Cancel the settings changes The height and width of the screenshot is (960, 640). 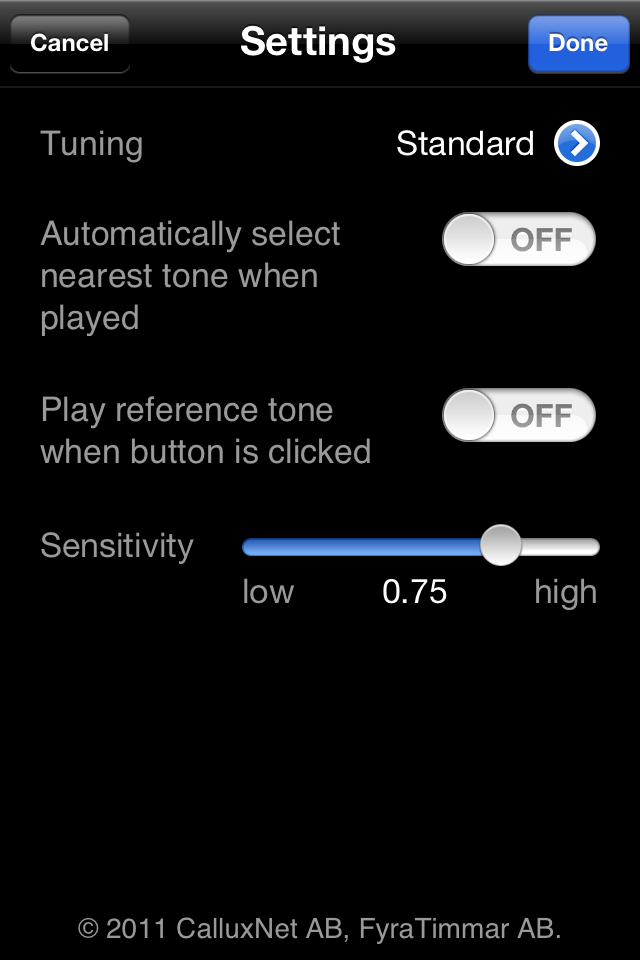[x=69, y=43]
